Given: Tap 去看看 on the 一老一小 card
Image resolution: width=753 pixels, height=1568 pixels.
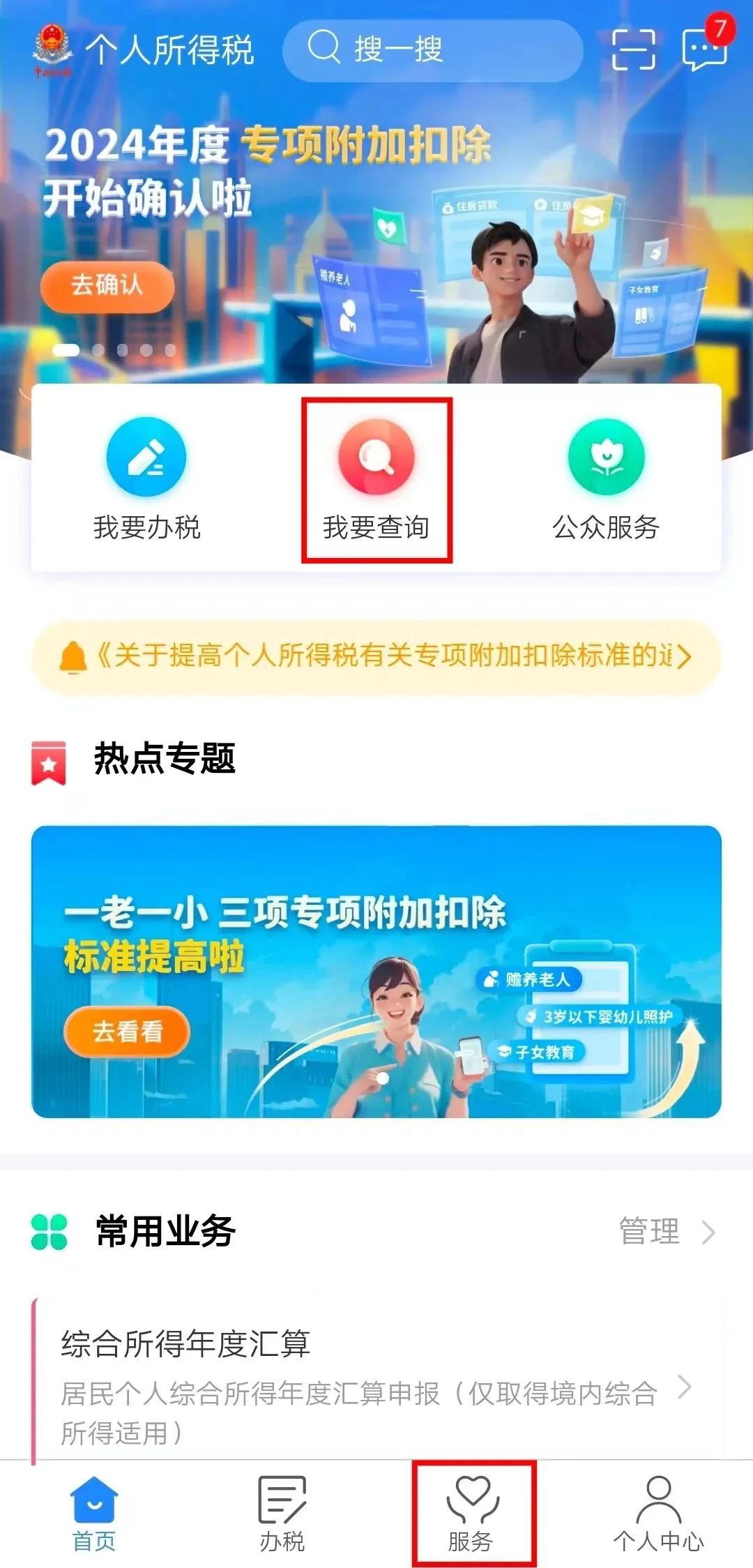Looking at the screenshot, I should (127, 1031).
